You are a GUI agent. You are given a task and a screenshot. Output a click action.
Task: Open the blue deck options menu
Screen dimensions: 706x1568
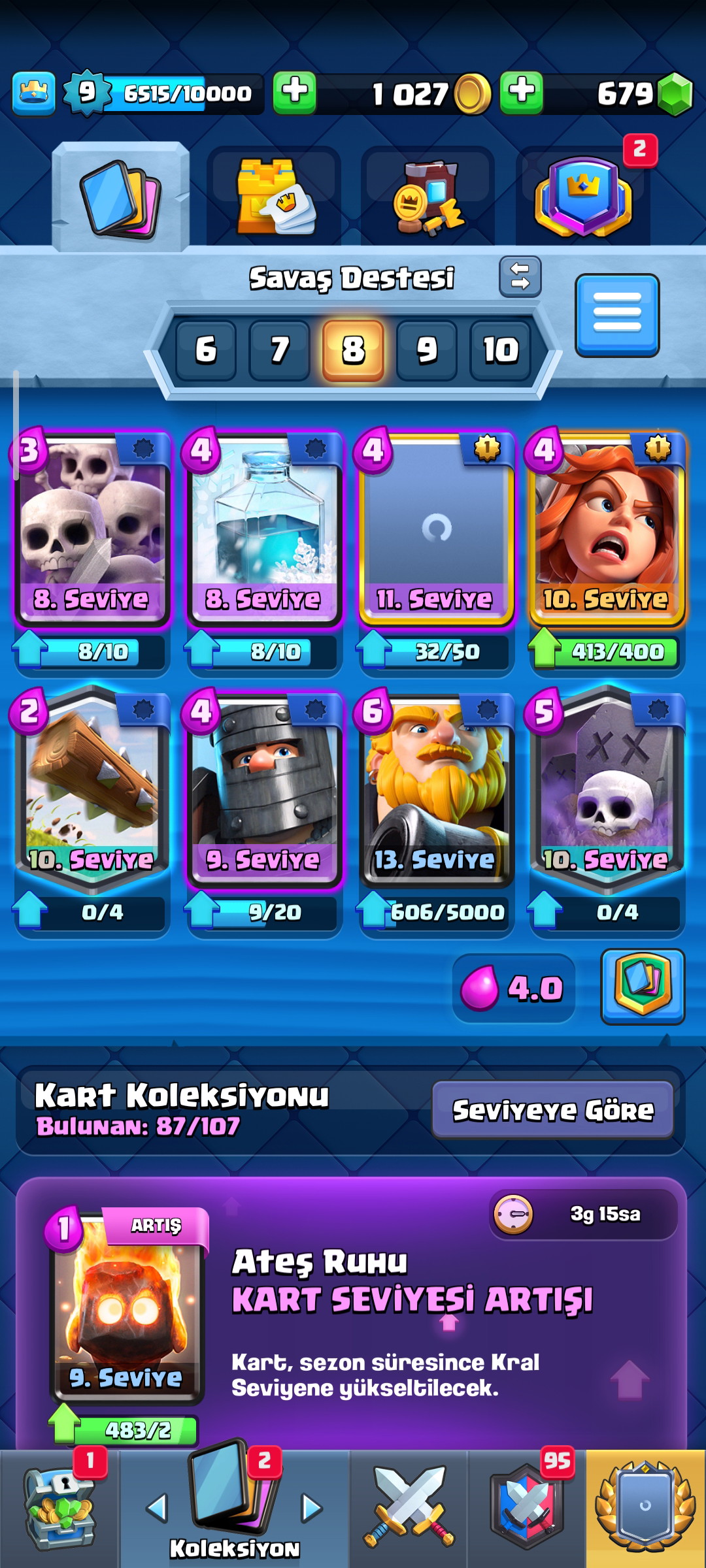click(617, 315)
